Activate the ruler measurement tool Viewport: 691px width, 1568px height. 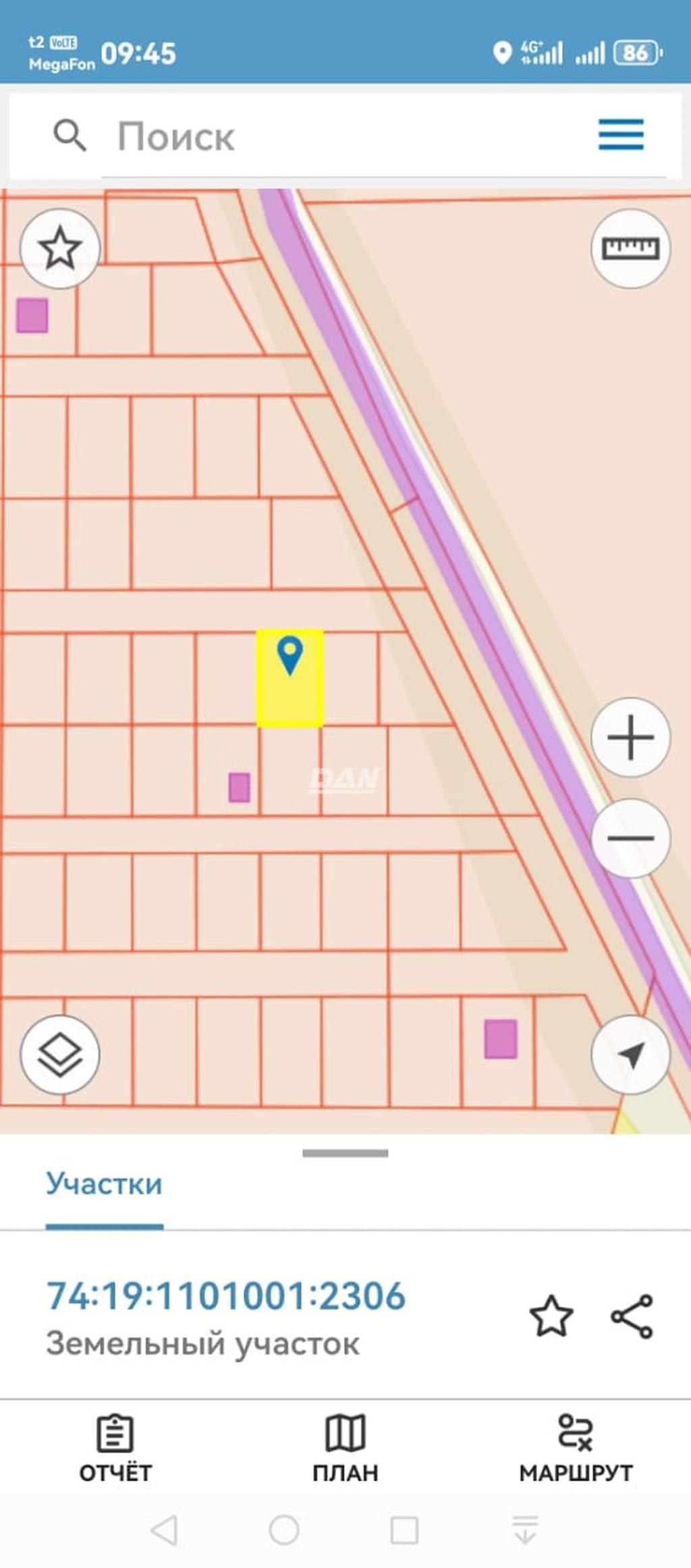point(630,248)
